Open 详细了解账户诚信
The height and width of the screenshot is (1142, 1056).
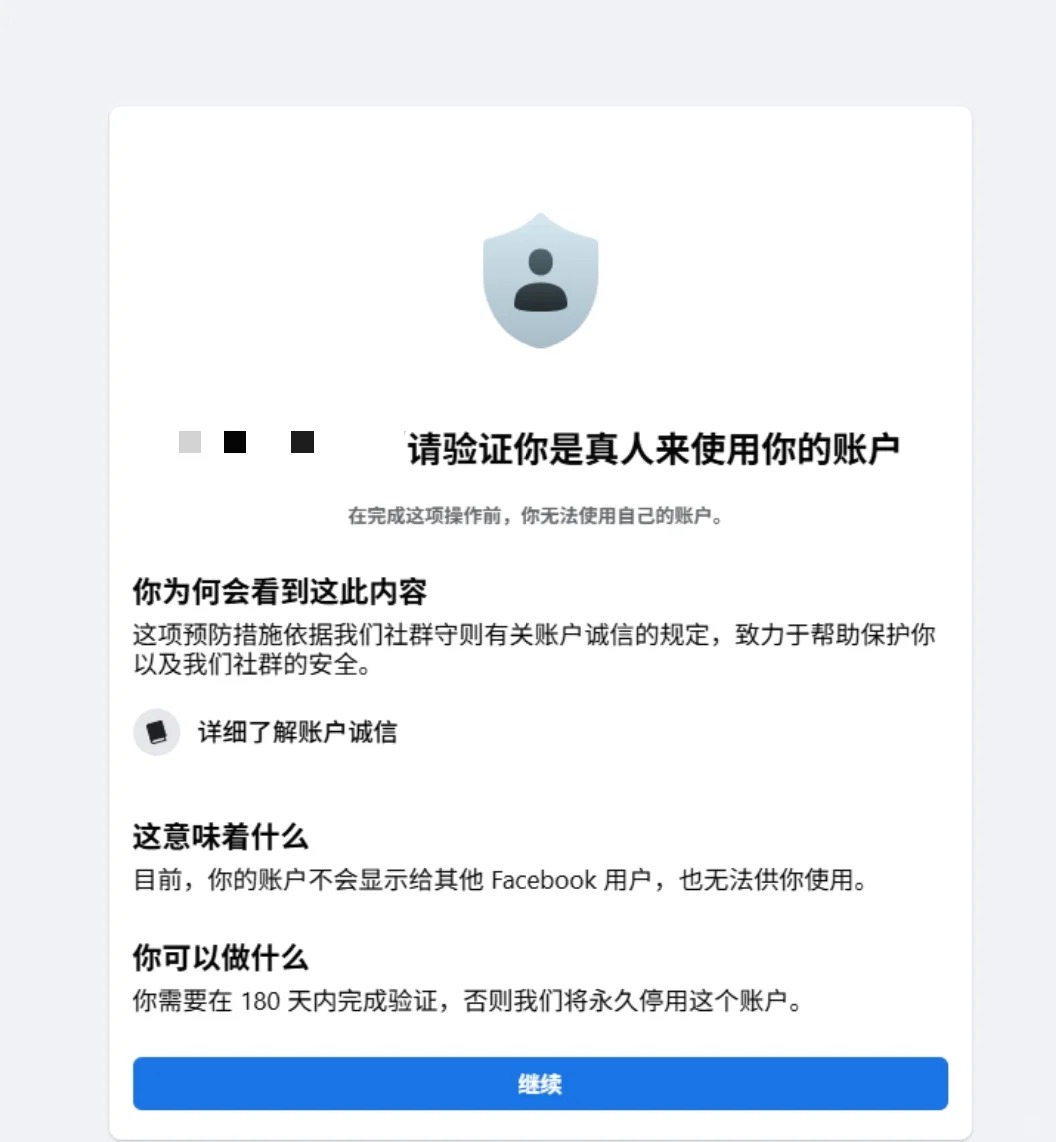297,732
